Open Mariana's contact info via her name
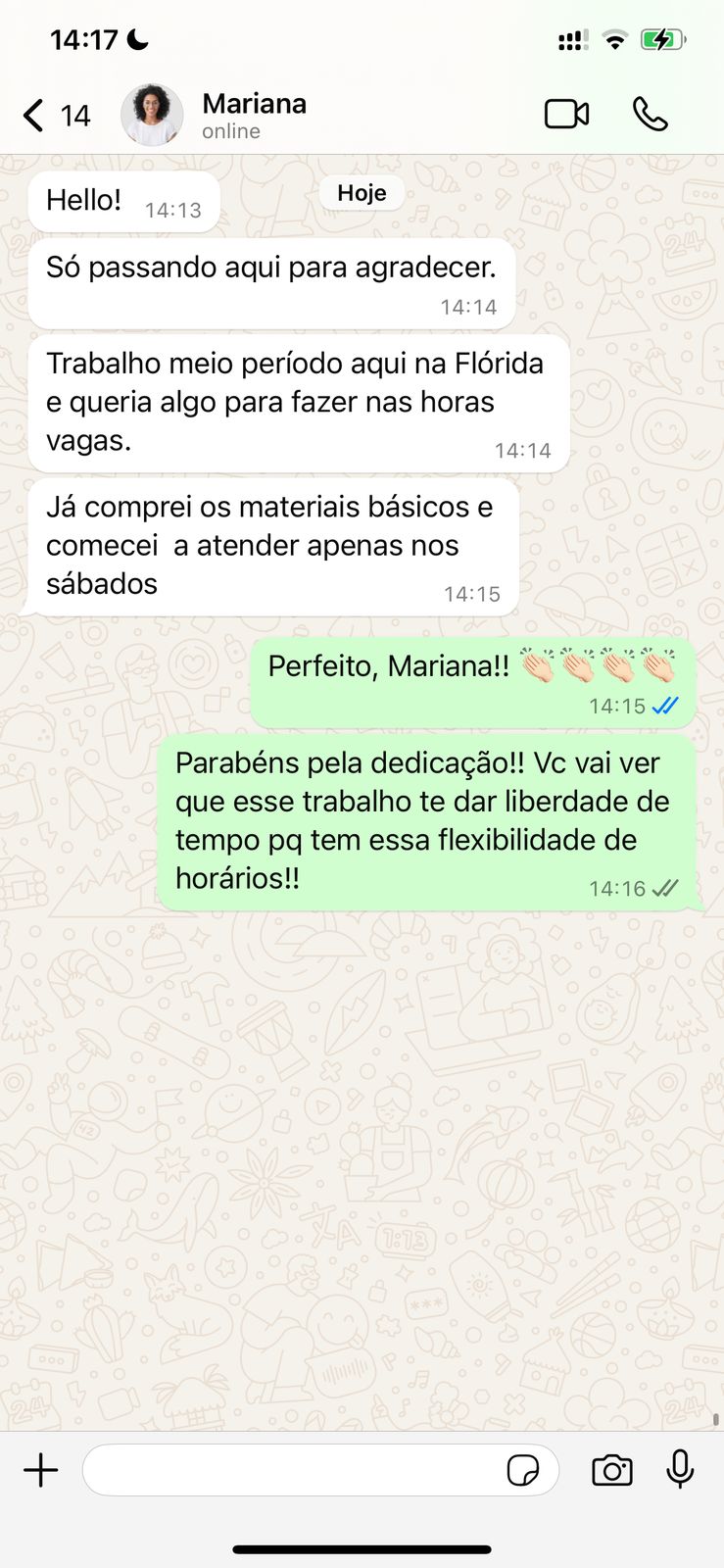This screenshot has width=724, height=1568. tap(254, 103)
